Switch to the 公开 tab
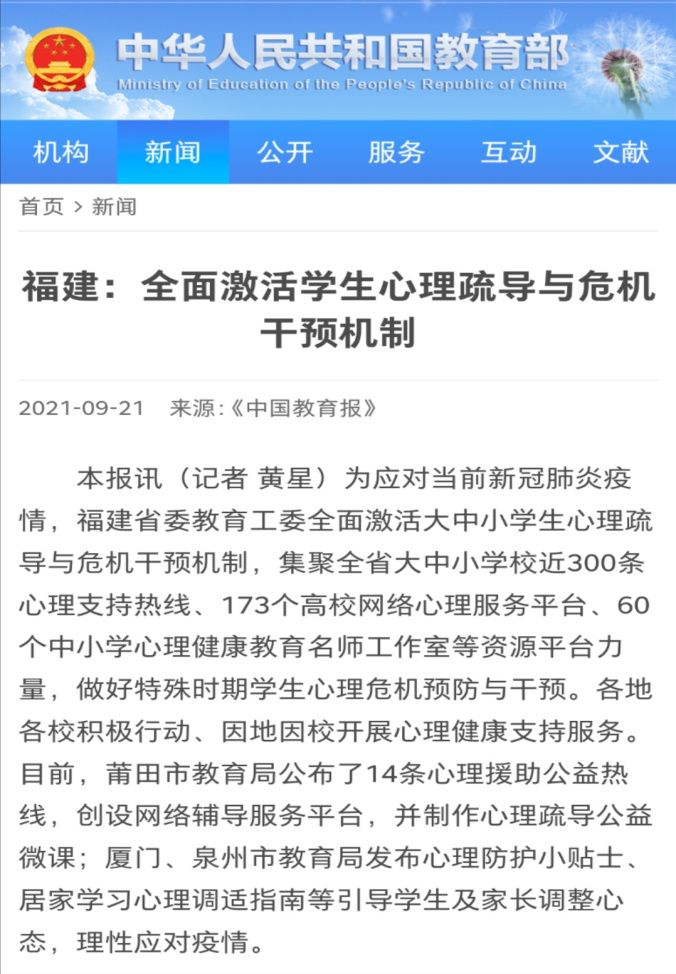676x974 pixels. click(x=285, y=152)
